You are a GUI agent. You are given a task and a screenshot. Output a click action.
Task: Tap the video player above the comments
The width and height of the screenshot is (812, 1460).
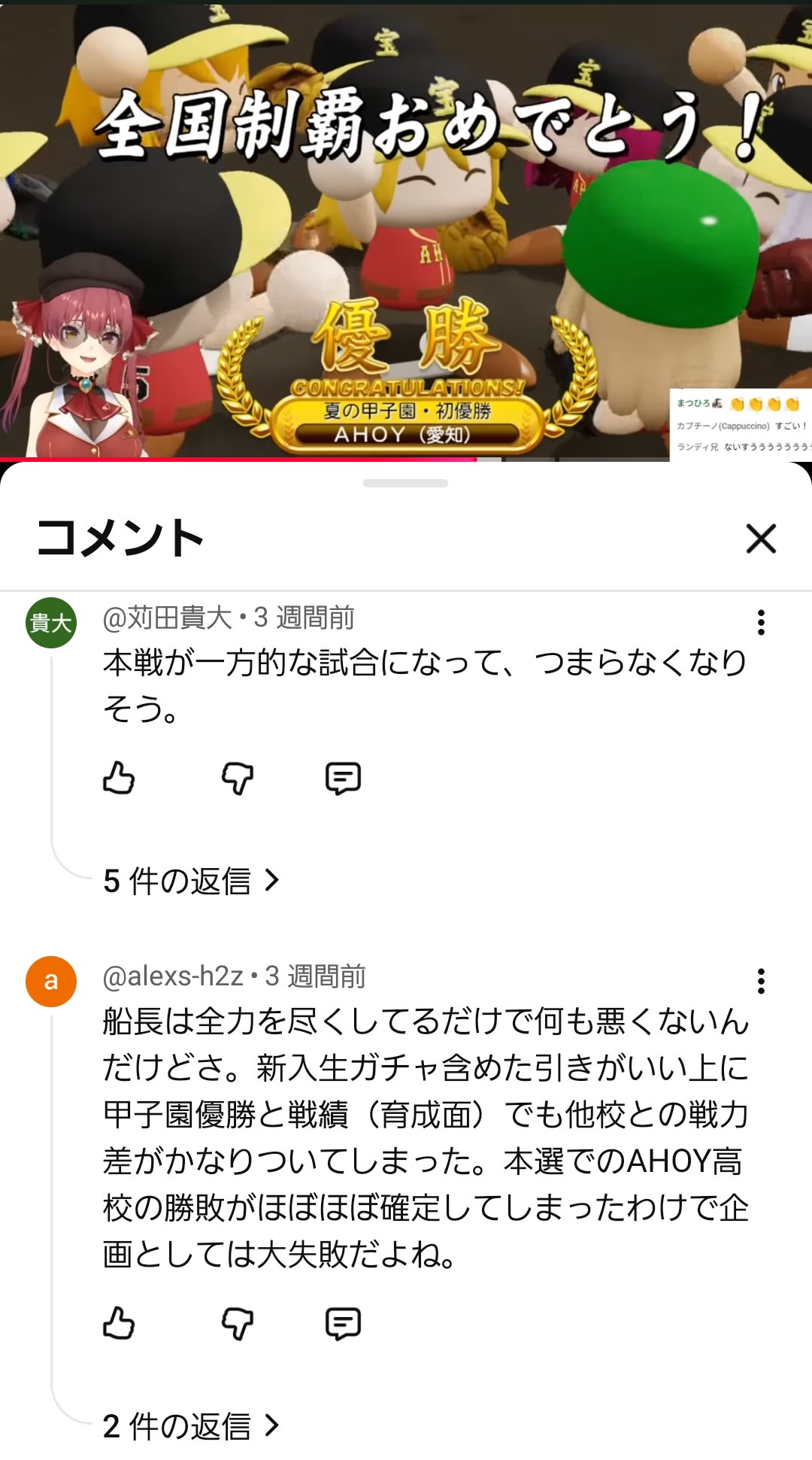click(406, 226)
